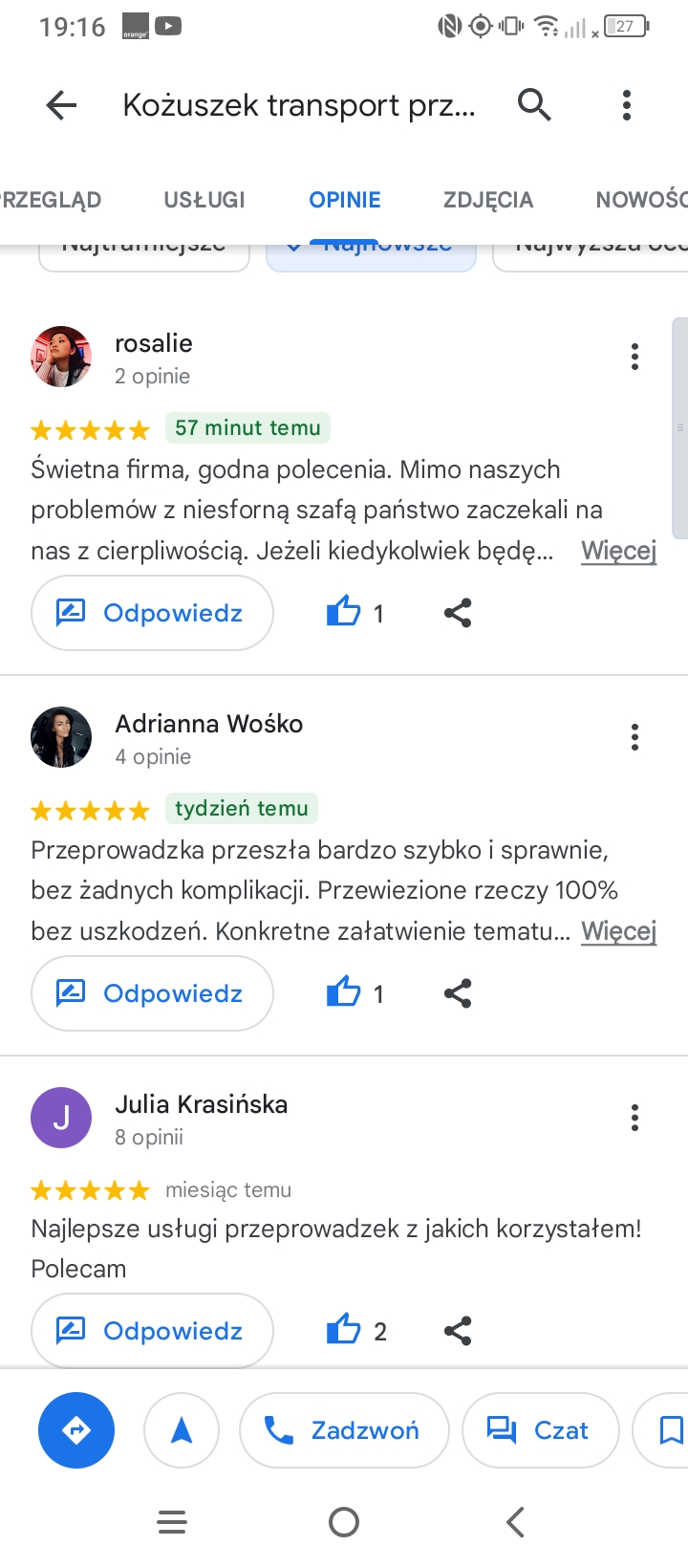Reply to Julia Krasińska's review
This screenshot has height=1568, width=688.
153,1331
